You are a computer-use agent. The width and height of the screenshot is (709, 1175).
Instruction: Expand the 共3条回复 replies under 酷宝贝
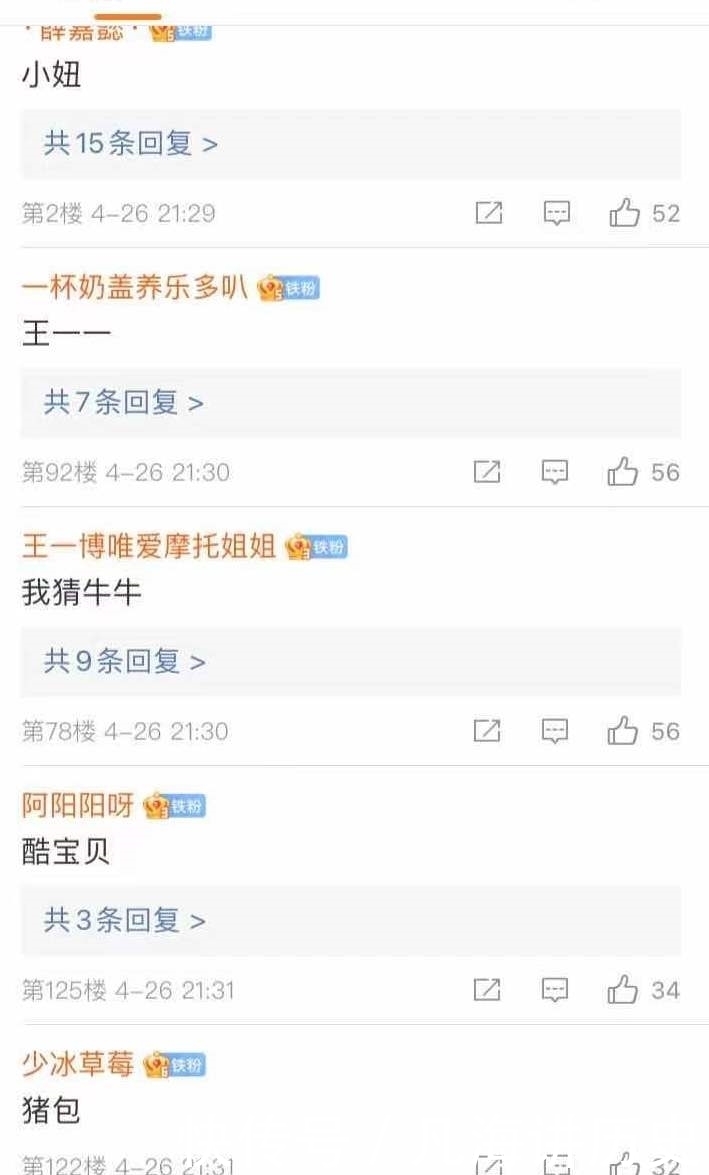(124, 920)
